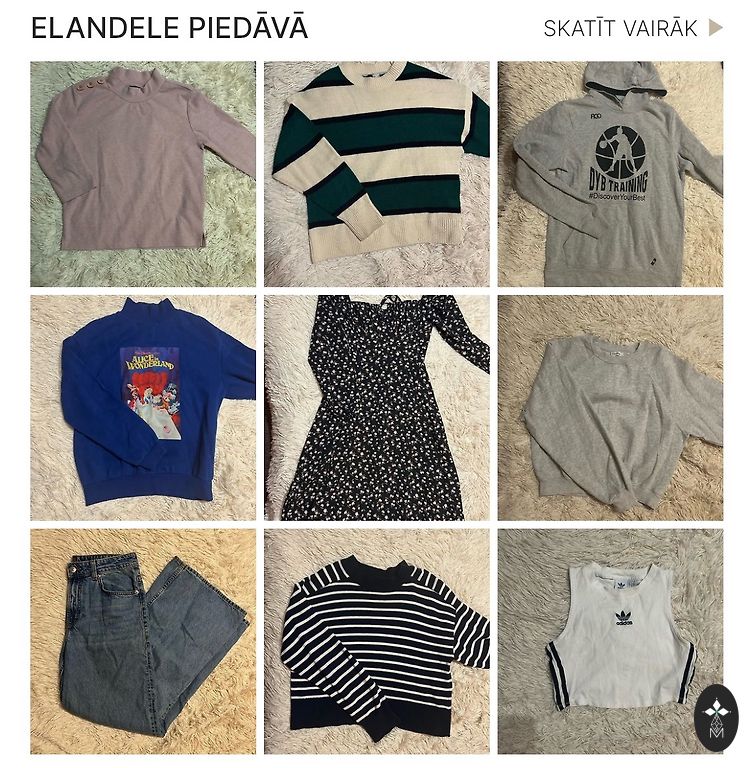This screenshot has height=768, width=755.
Task: Open the grey DYB Training hoodie item
Action: tap(610, 174)
